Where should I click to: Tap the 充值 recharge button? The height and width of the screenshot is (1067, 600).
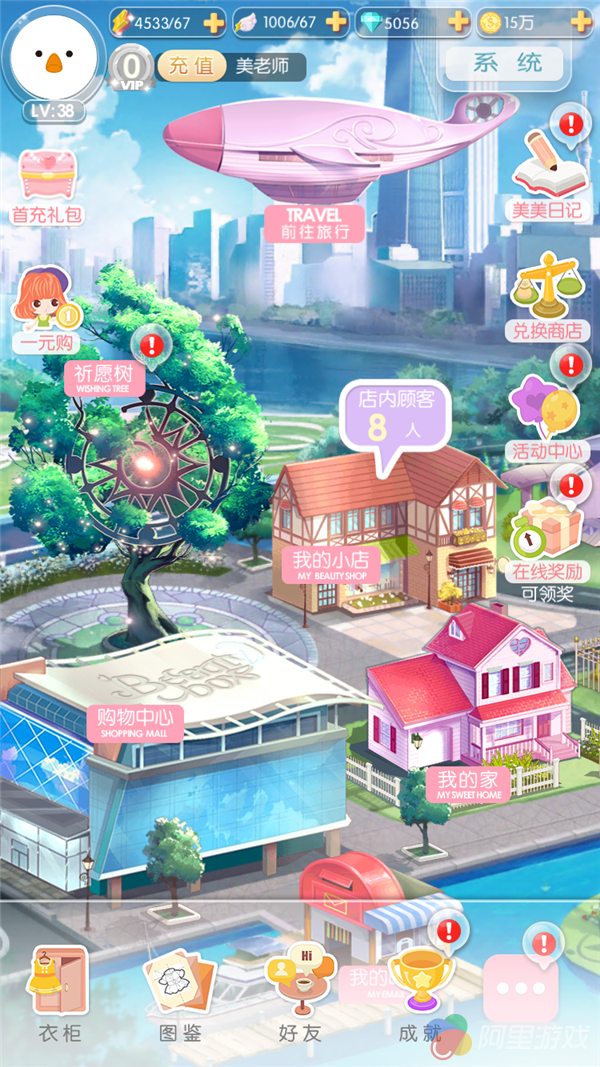coord(191,67)
